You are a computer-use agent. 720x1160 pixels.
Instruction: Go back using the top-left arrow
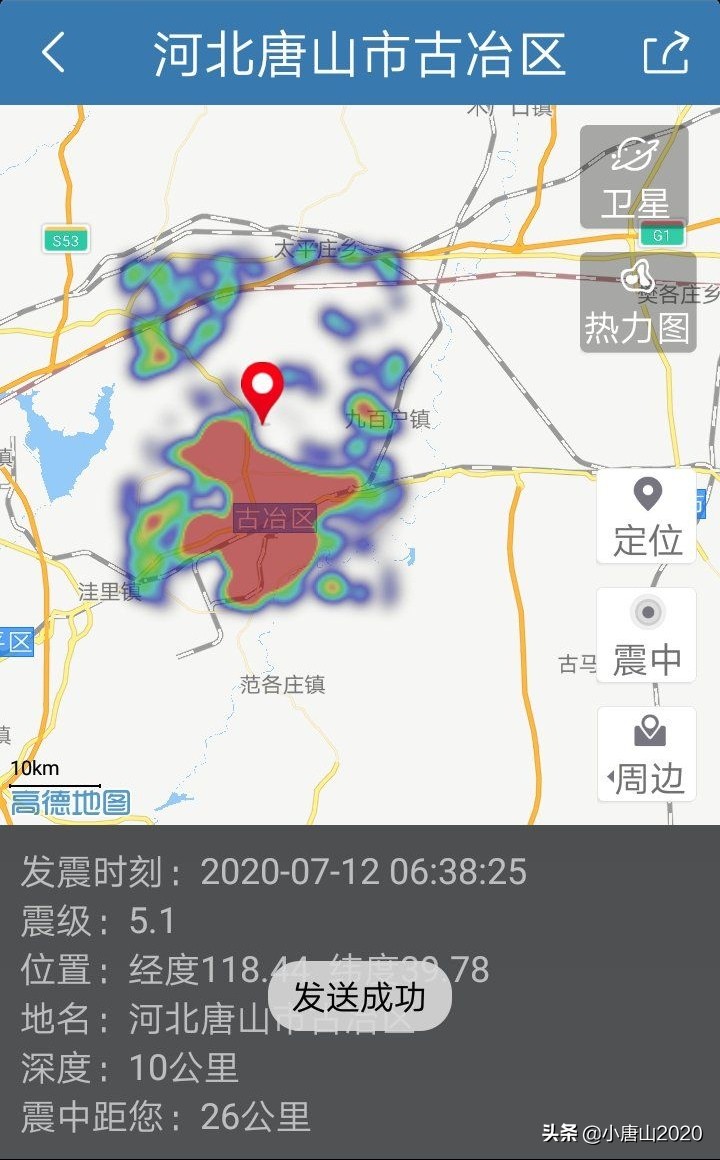tap(53, 53)
